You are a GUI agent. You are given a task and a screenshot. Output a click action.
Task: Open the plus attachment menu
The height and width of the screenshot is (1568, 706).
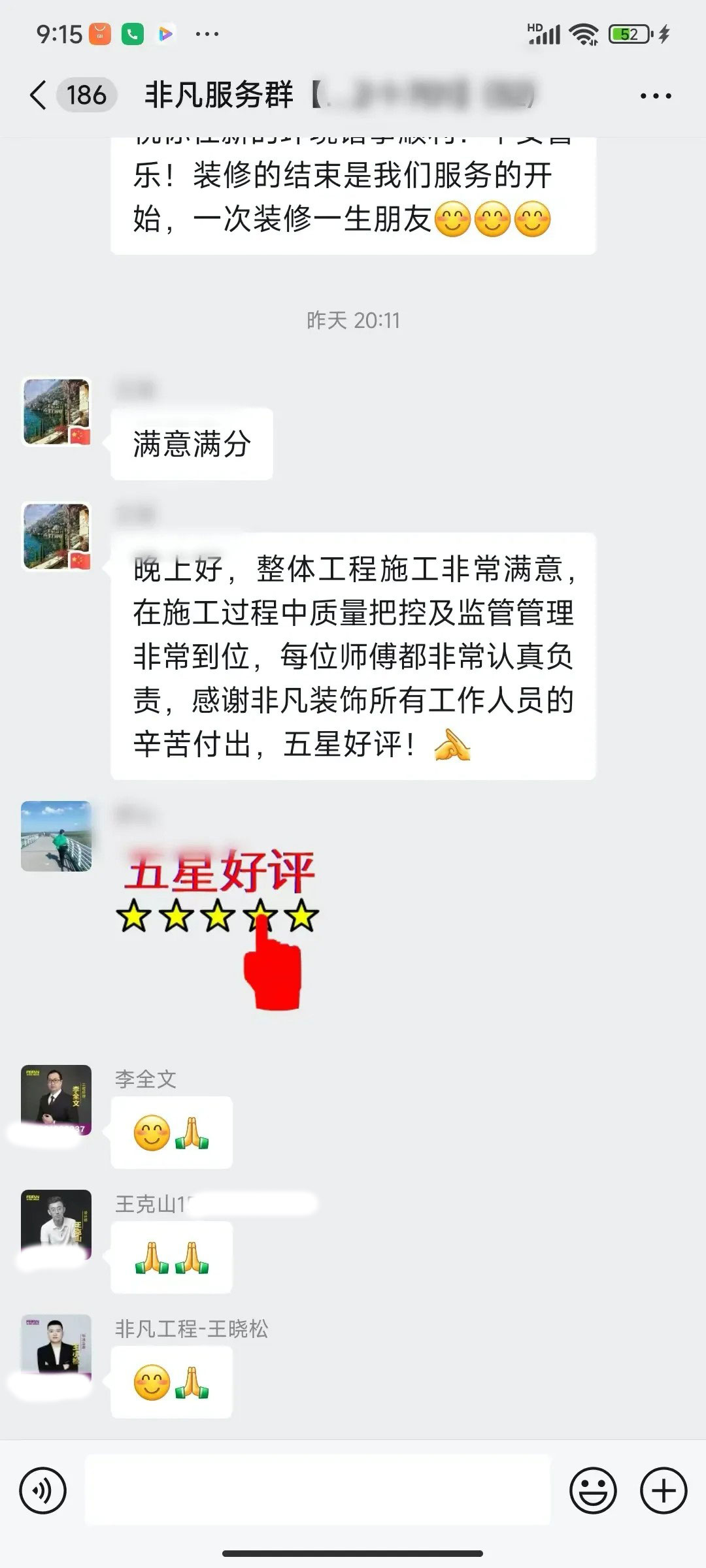(664, 1491)
